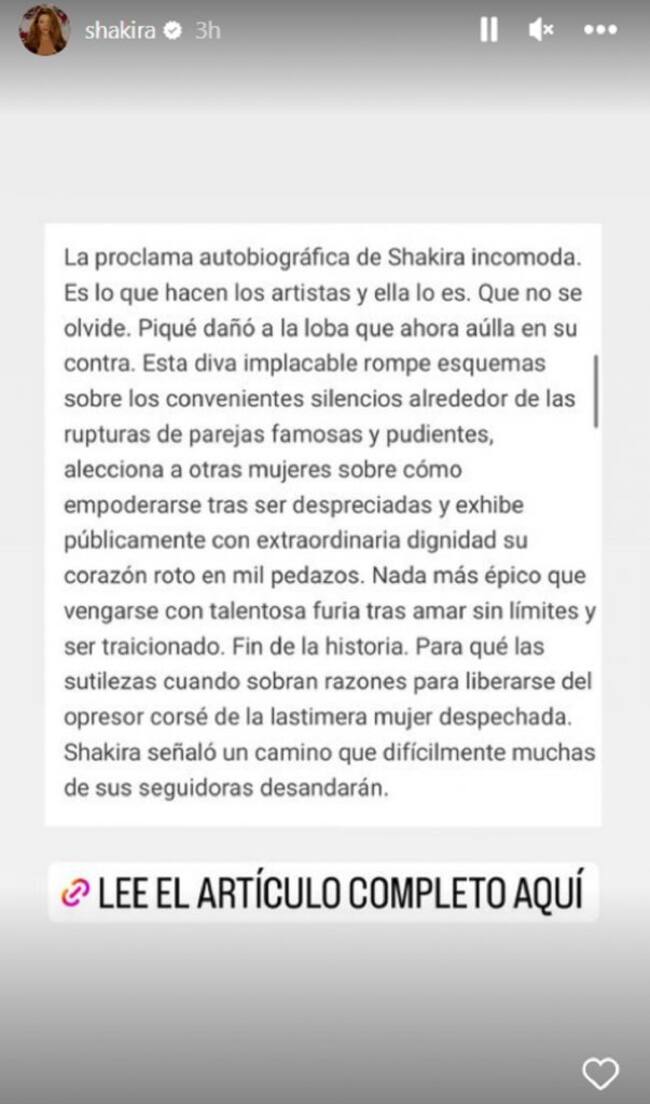Open Shakira's profile picture
This screenshot has height=1104, width=650.
point(44,30)
